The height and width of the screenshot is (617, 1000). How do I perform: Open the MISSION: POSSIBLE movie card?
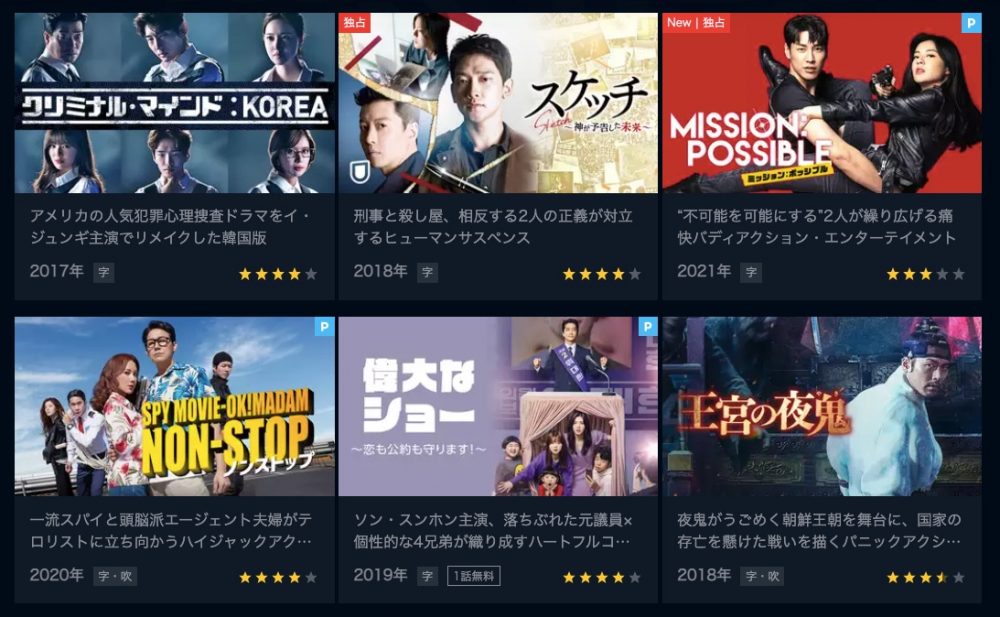[821, 104]
